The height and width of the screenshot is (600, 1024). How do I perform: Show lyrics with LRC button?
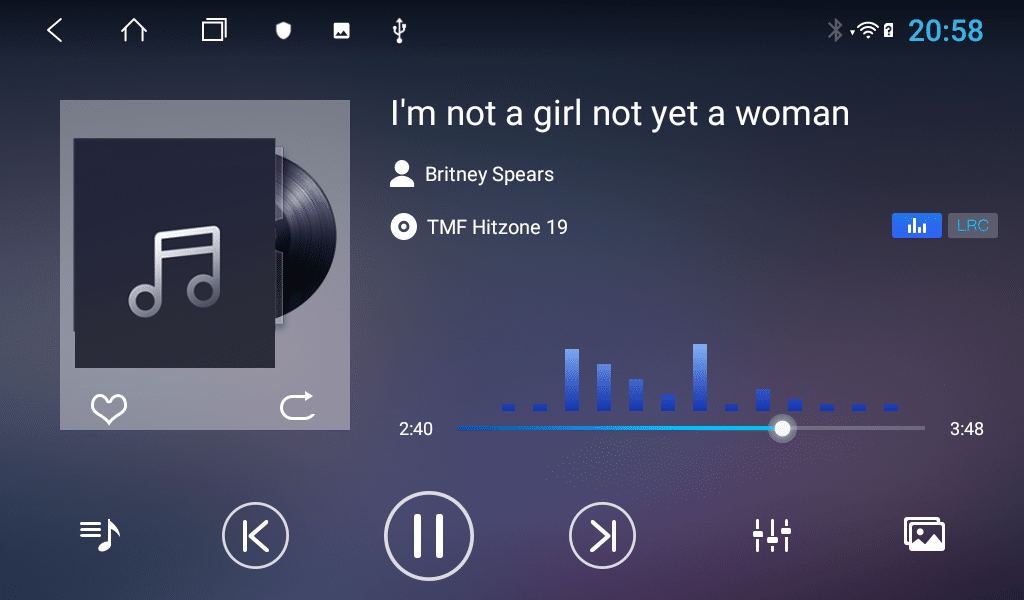click(x=972, y=226)
